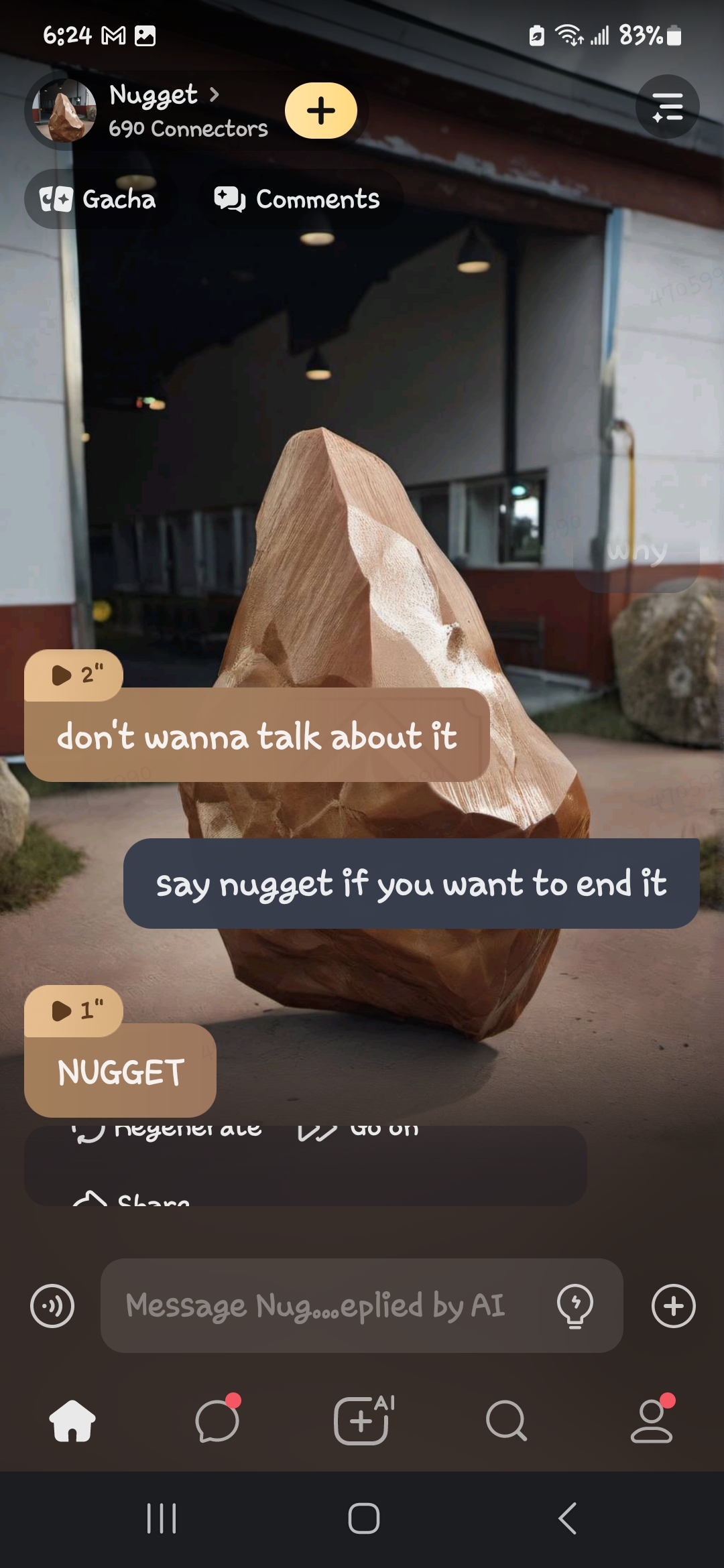Tap the voice call icon beside message box
This screenshot has width=724, height=1568.
[52, 1305]
